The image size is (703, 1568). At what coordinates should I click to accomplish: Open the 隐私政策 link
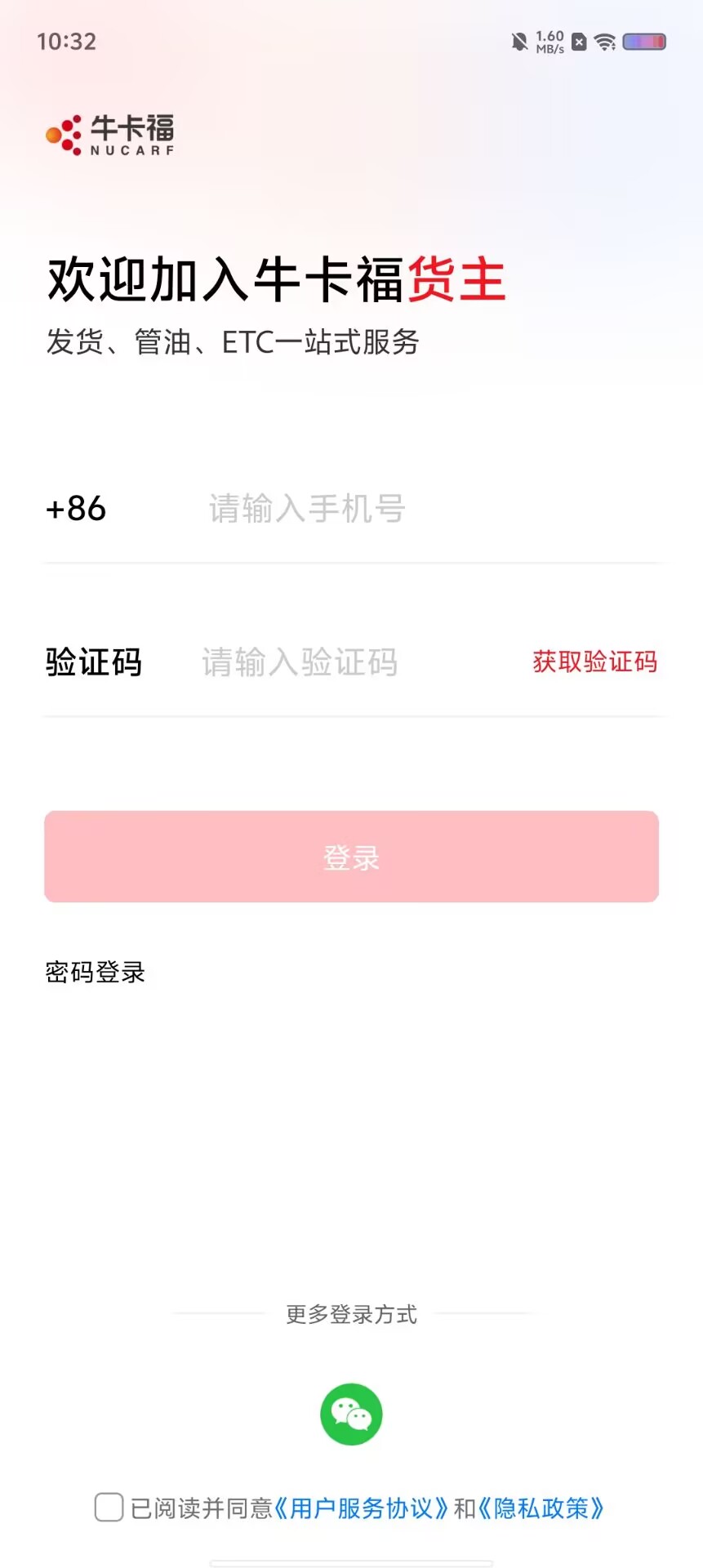coord(542,1508)
